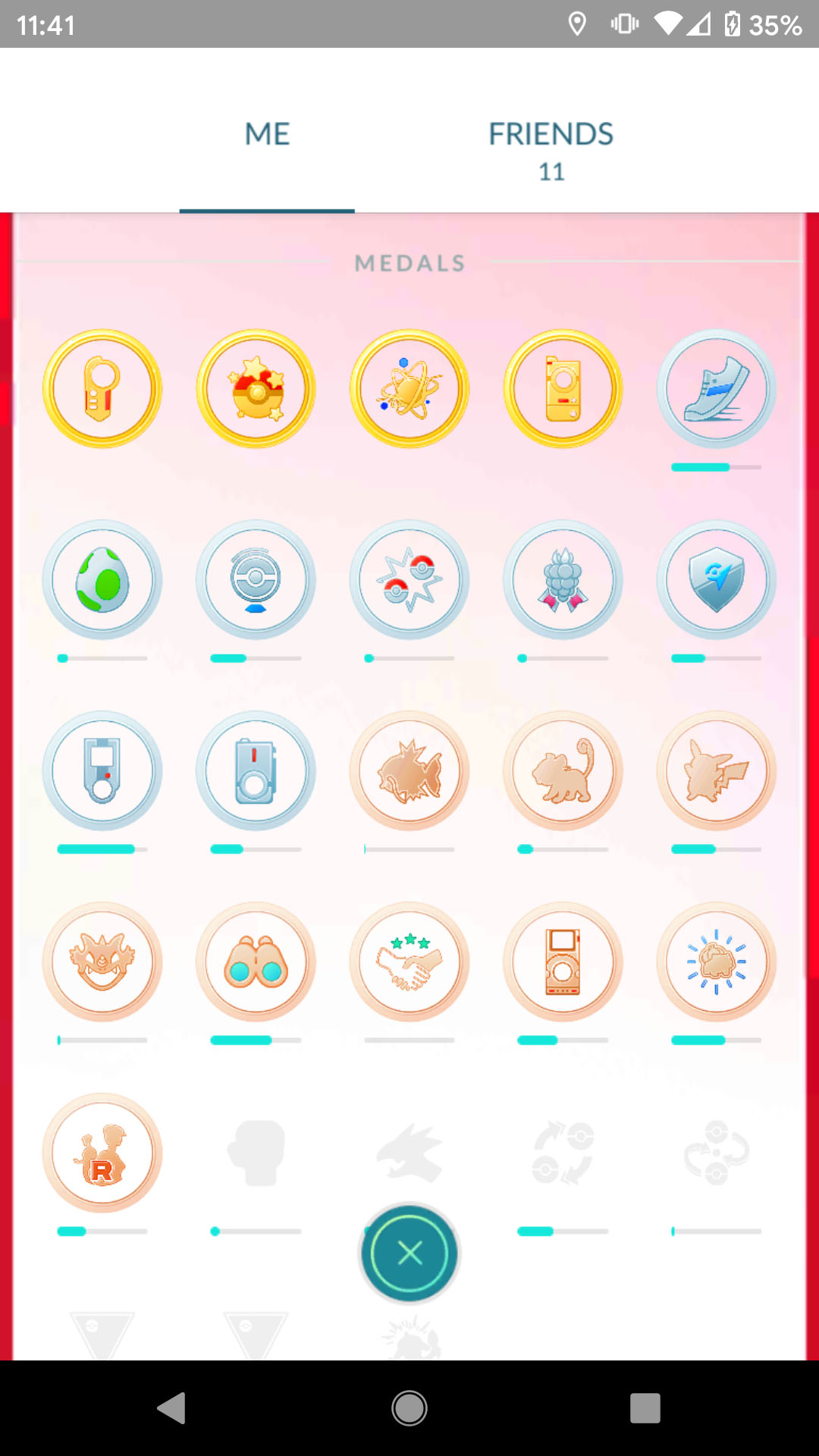Open the binoculars medal
The height and width of the screenshot is (1456, 819).
tap(256, 962)
